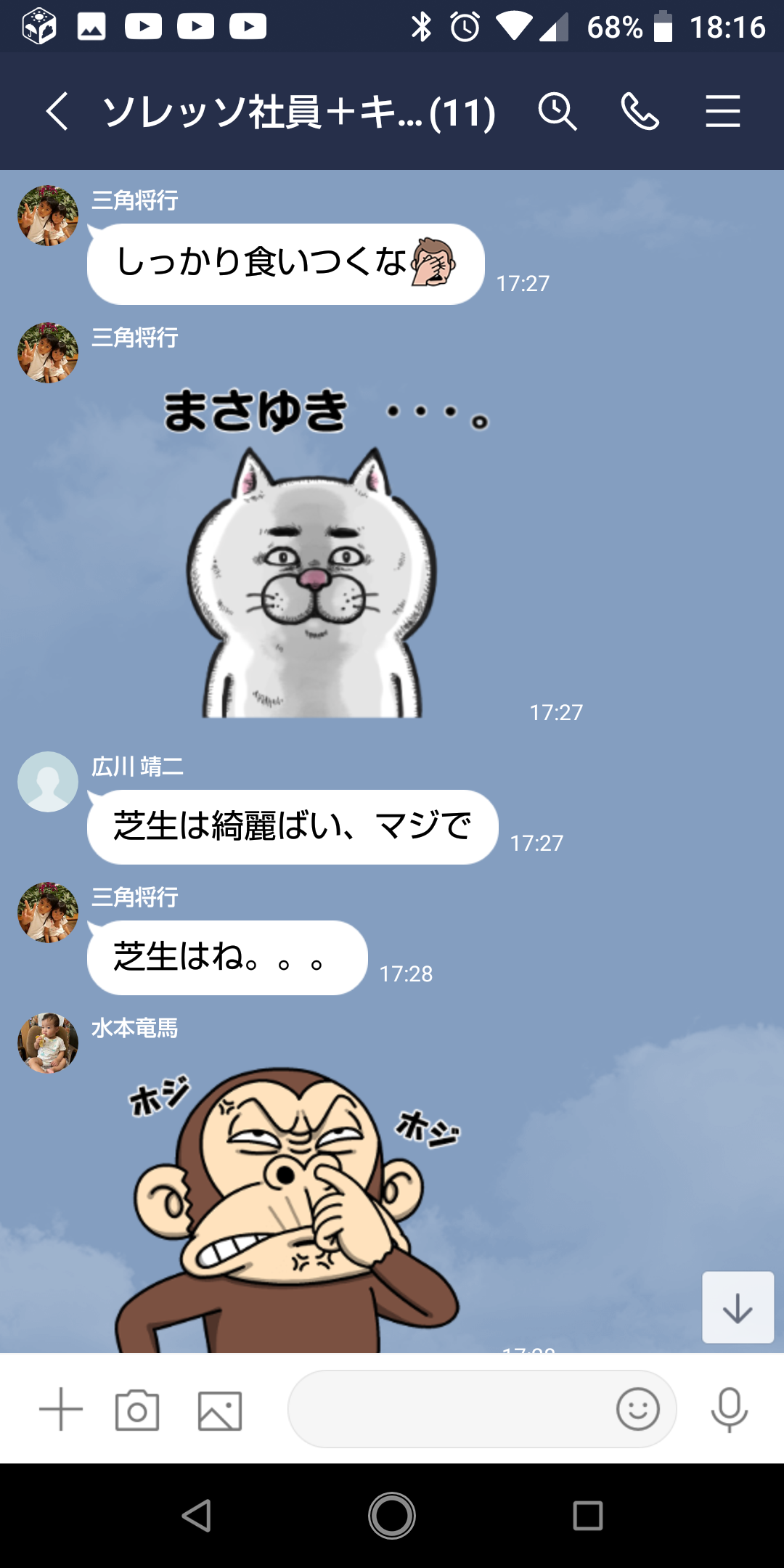The width and height of the screenshot is (784, 1568).
Task: Focus the message input field
Action: pyautogui.click(x=450, y=1409)
